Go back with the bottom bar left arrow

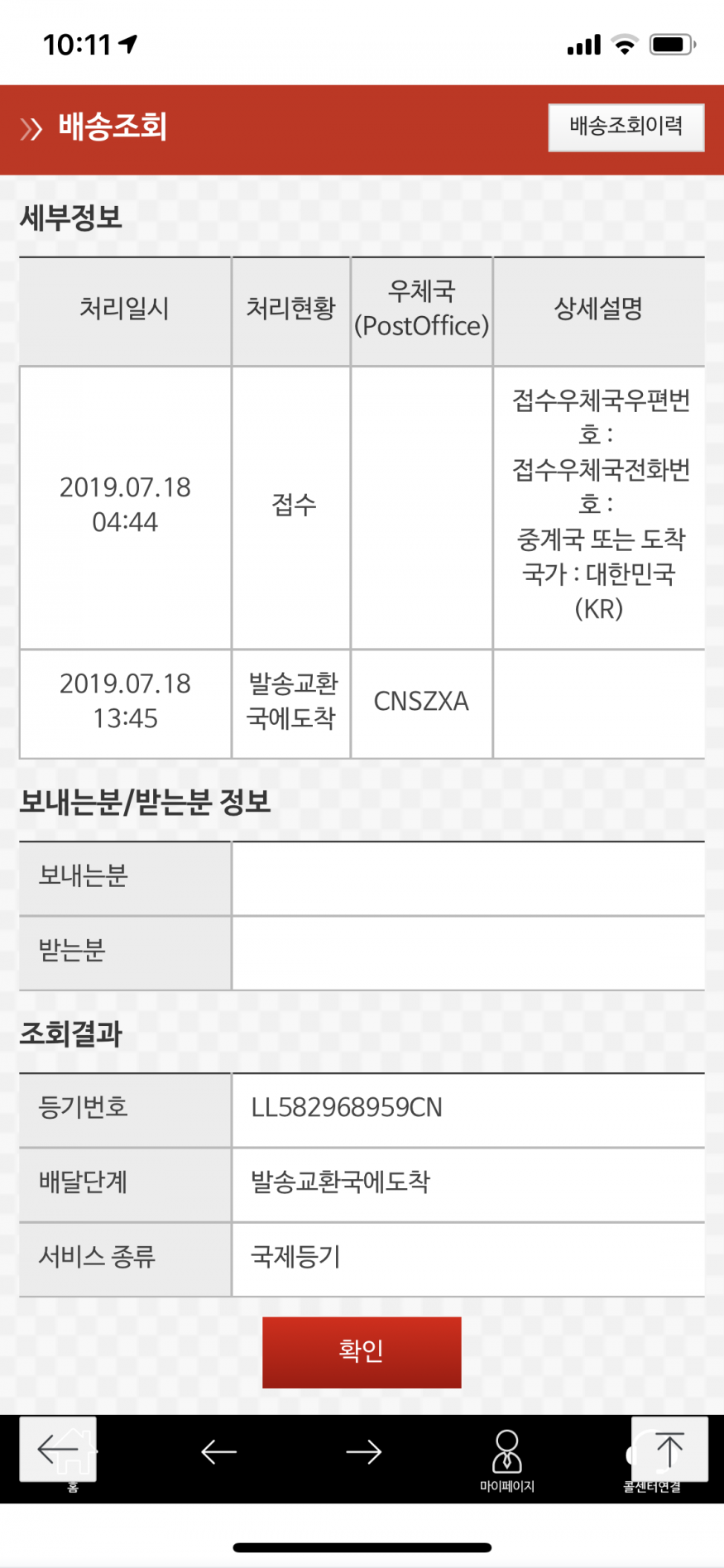(x=218, y=1452)
